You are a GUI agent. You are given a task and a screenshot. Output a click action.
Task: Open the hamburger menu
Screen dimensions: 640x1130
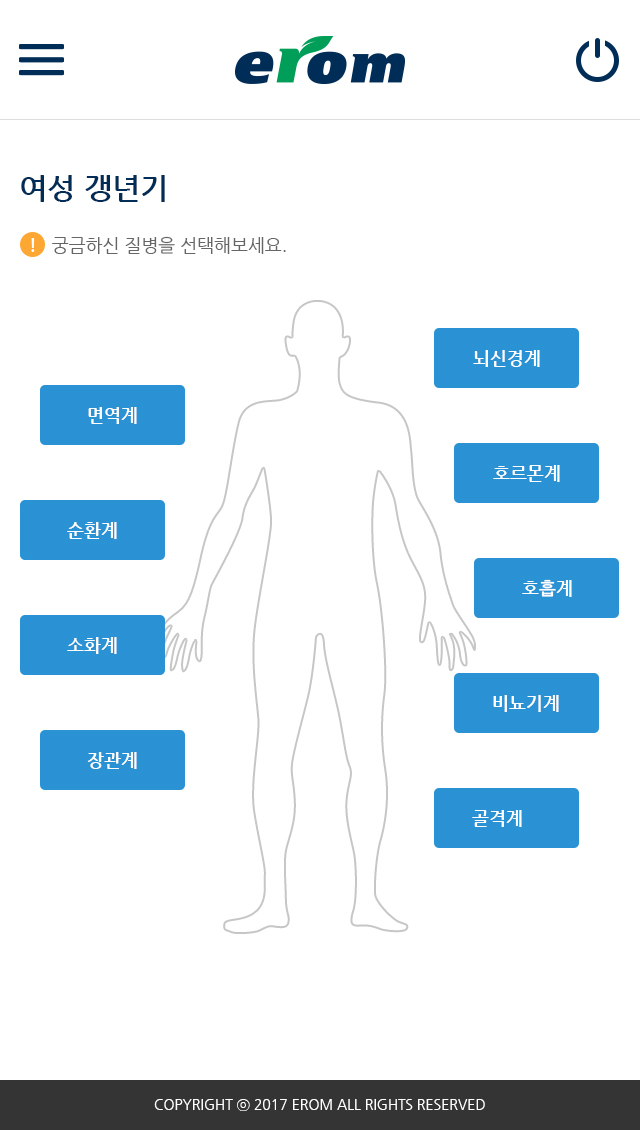41,59
